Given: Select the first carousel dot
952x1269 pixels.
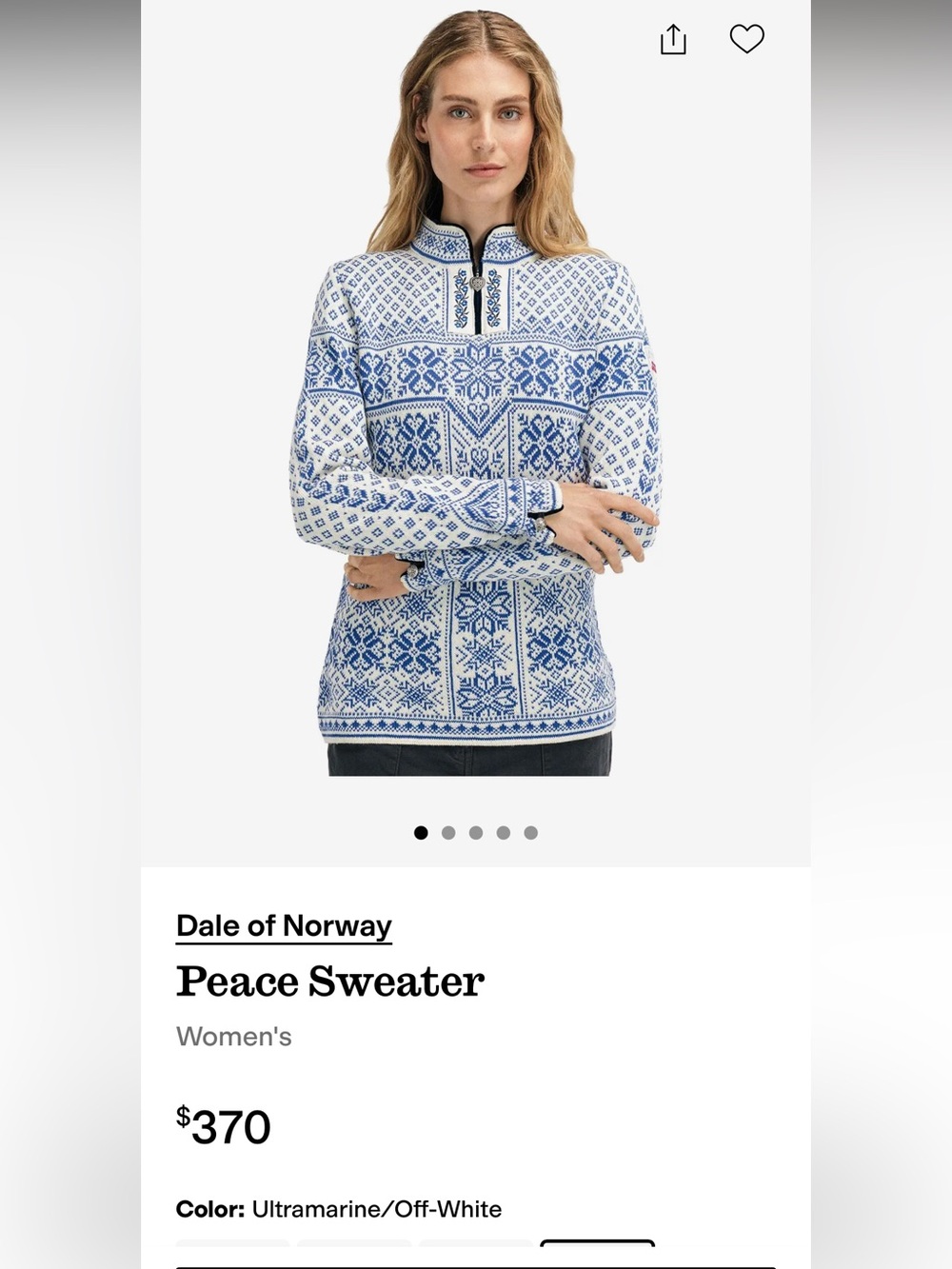Looking at the screenshot, I should coord(421,832).
